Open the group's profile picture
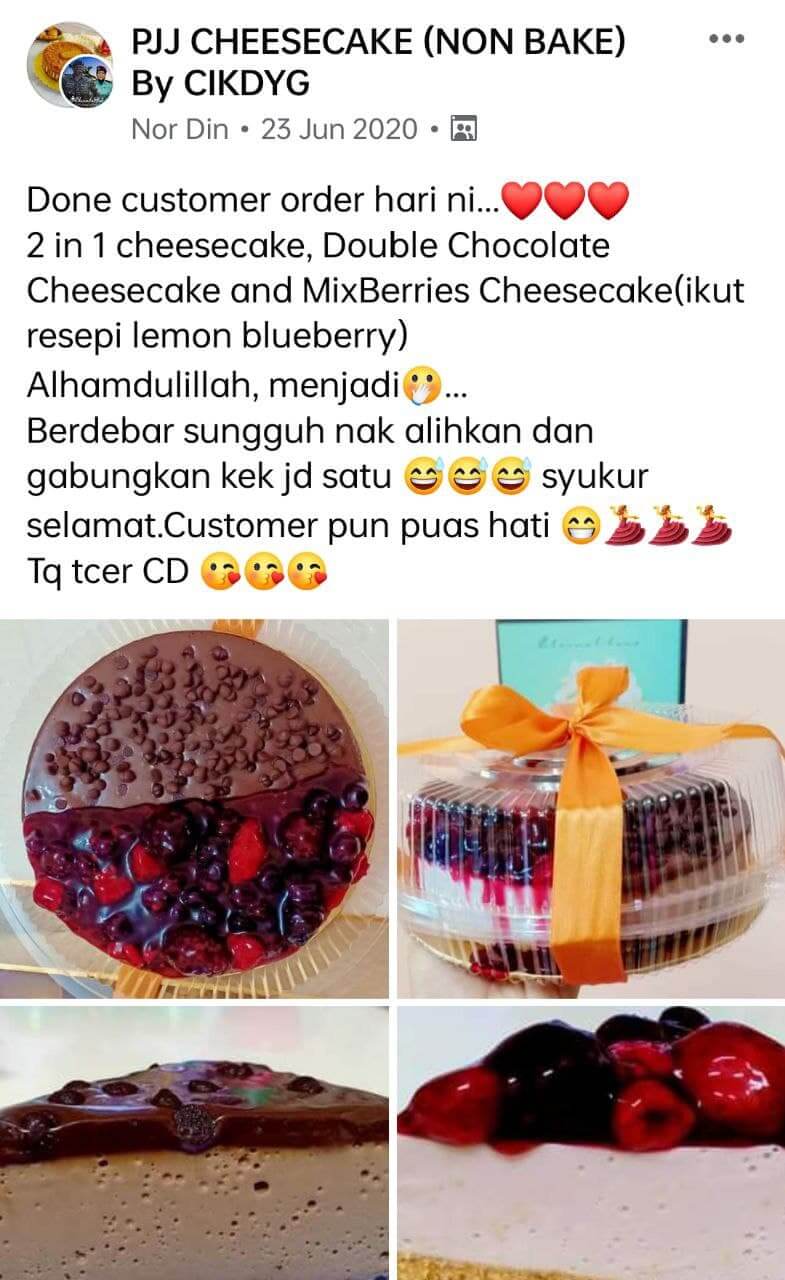785x1280 pixels. [69, 65]
